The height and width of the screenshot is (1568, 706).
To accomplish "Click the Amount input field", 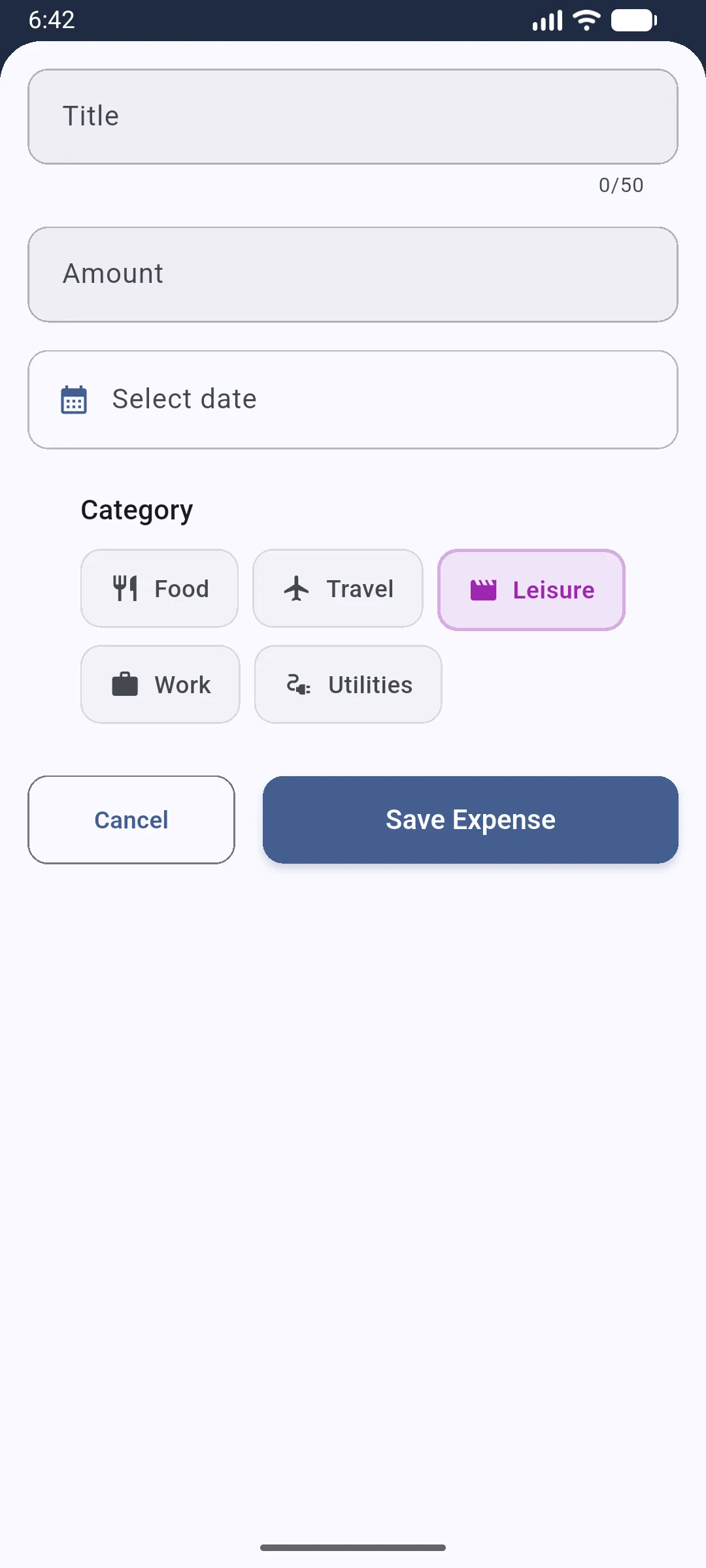I will pos(353,274).
